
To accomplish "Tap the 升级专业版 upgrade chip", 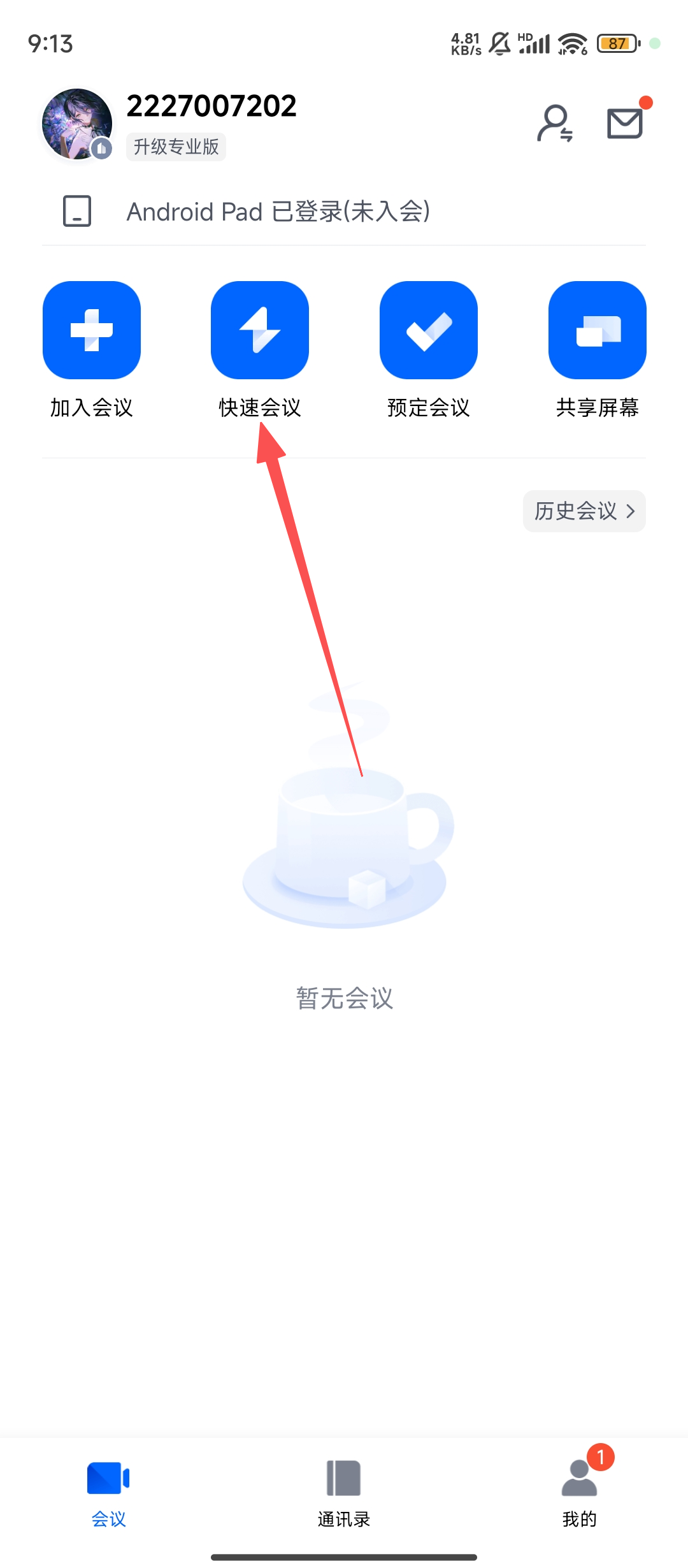I will coord(176,147).
